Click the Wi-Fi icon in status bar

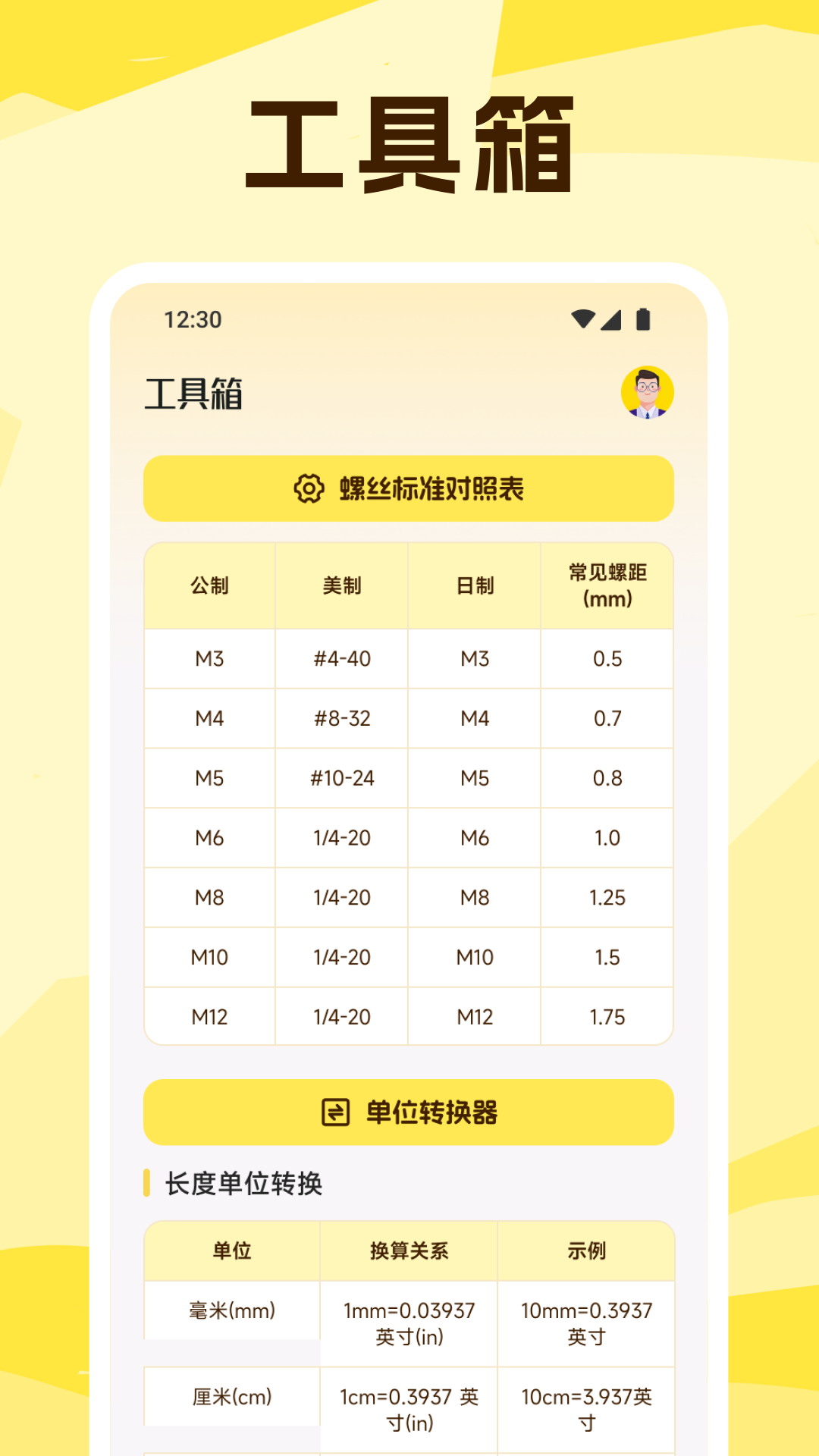(583, 320)
